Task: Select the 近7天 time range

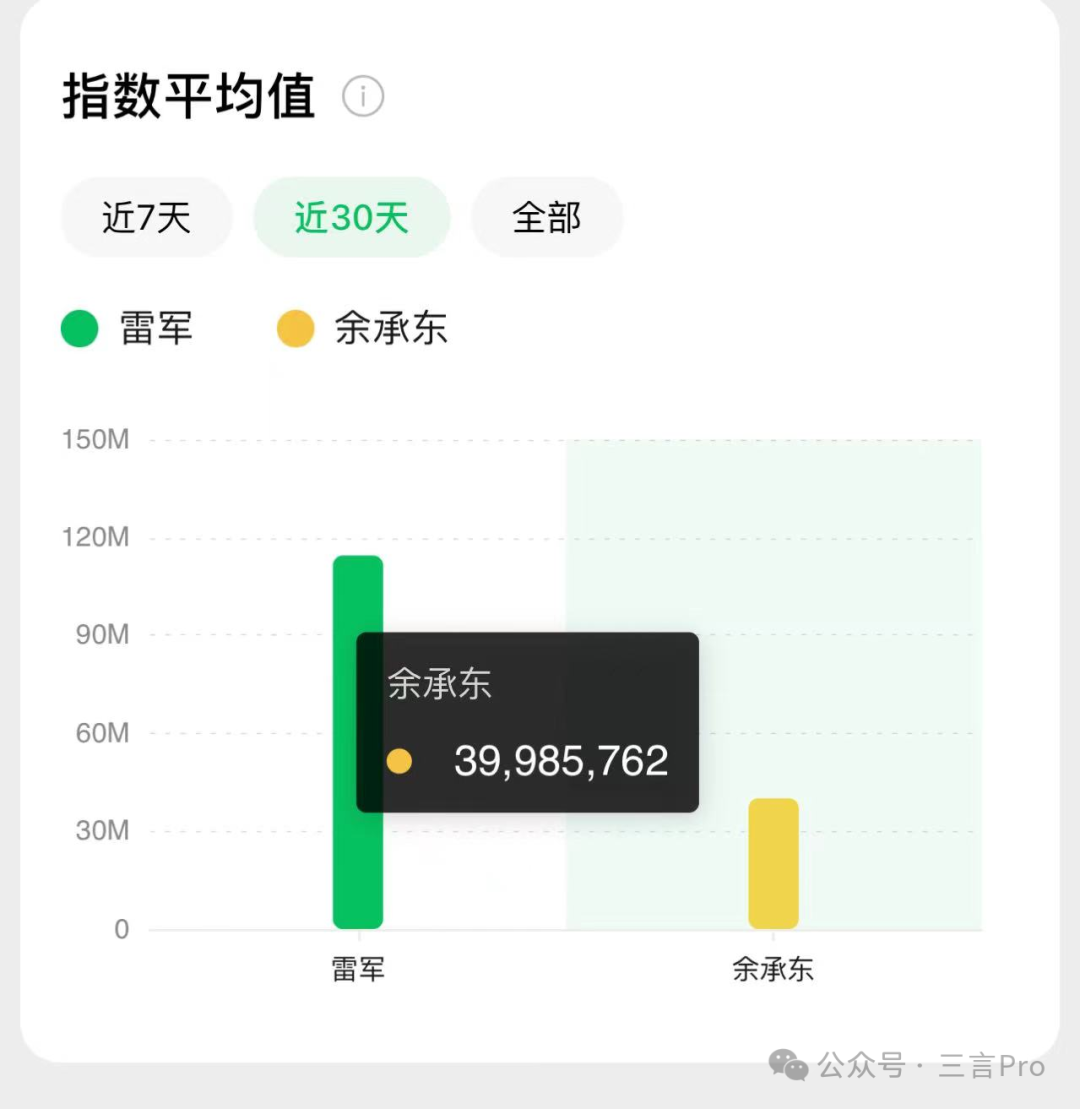Action: (x=147, y=217)
